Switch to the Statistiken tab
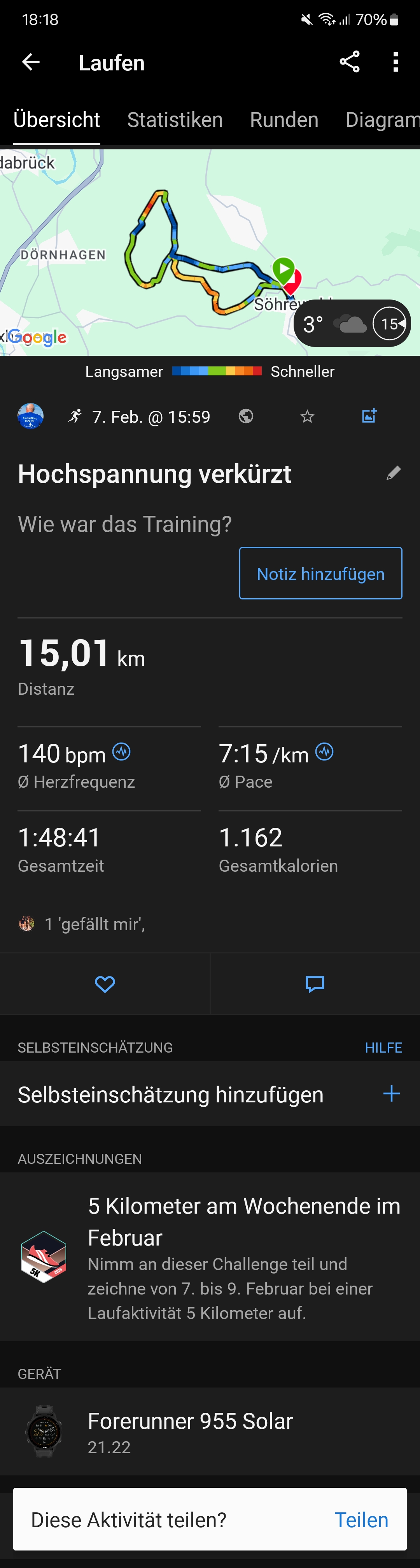The height and width of the screenshot is (1568, 420). pos(175,120)
